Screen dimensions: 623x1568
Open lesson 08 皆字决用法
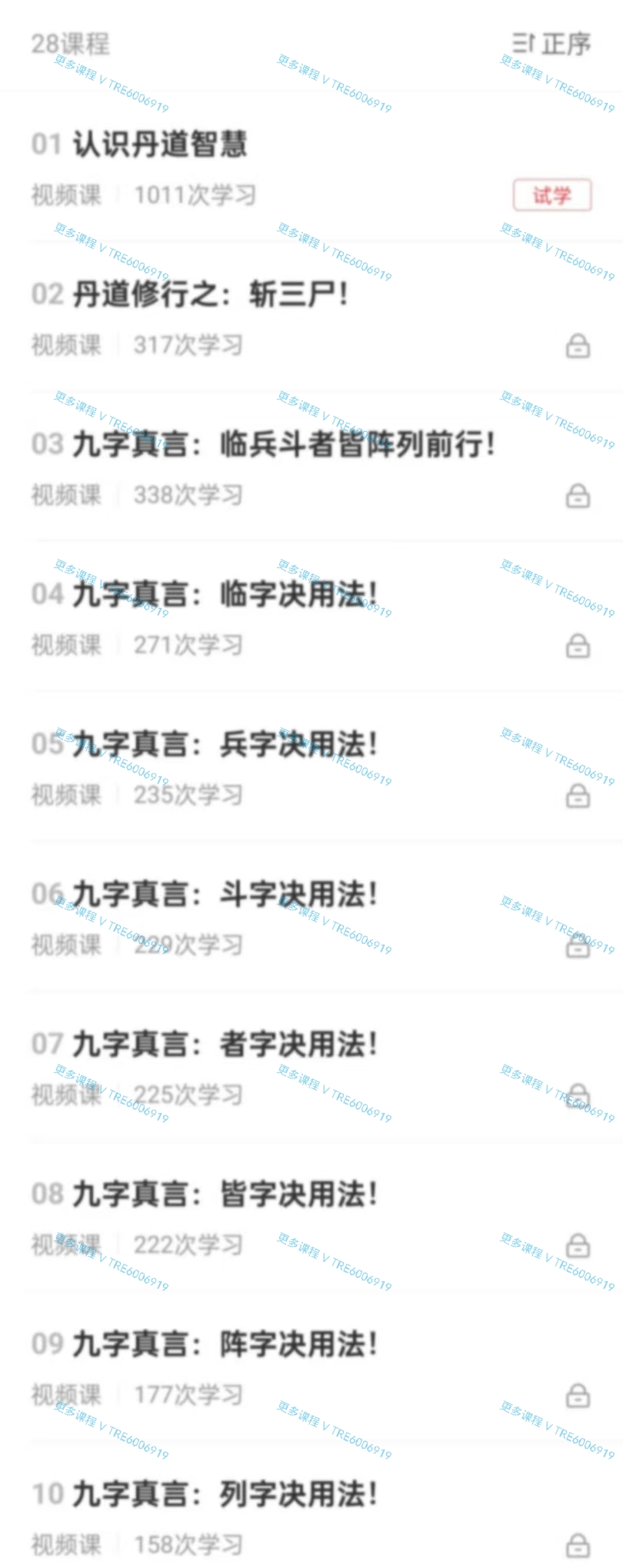pyautogui.click(x=225, y=1194)
